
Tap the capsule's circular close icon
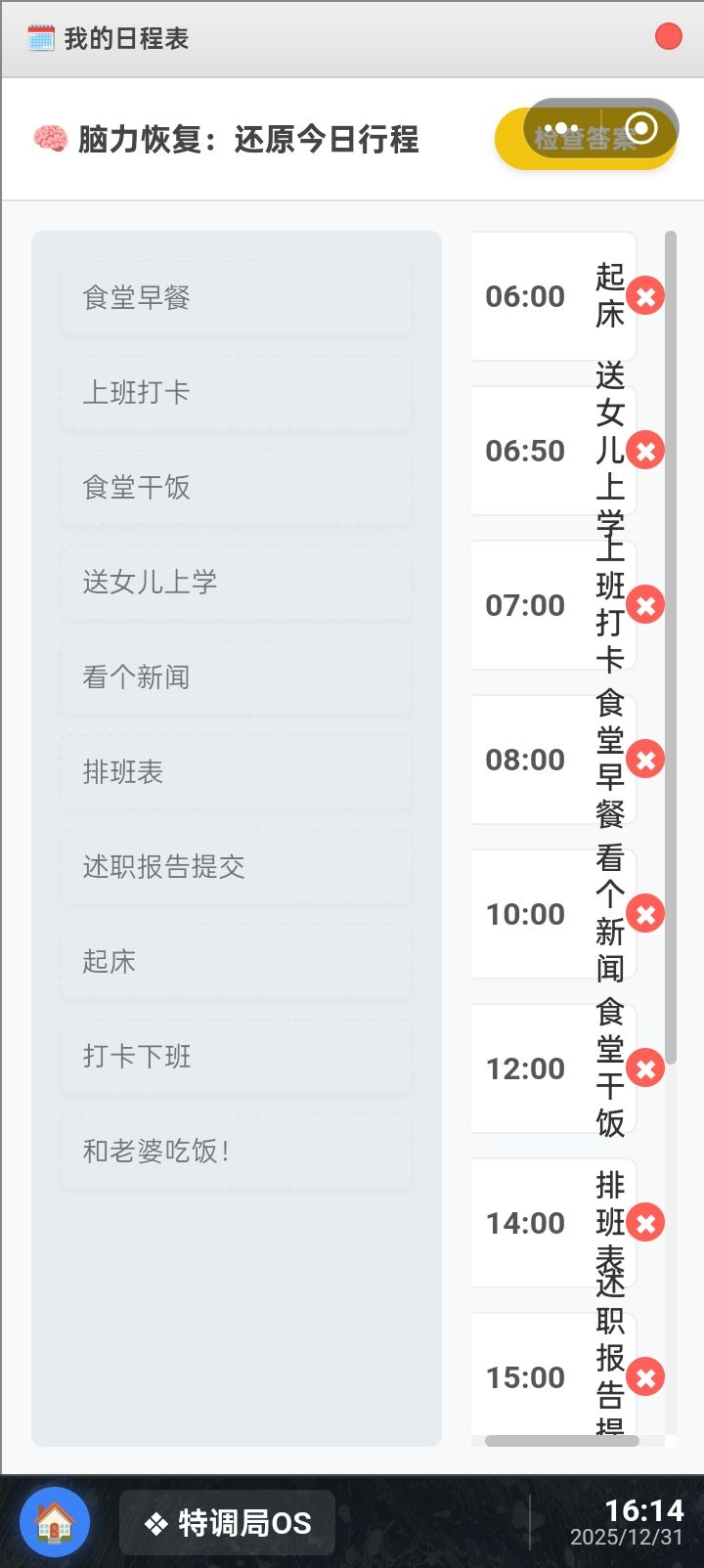pyautogui.click(x=641, y=128)
